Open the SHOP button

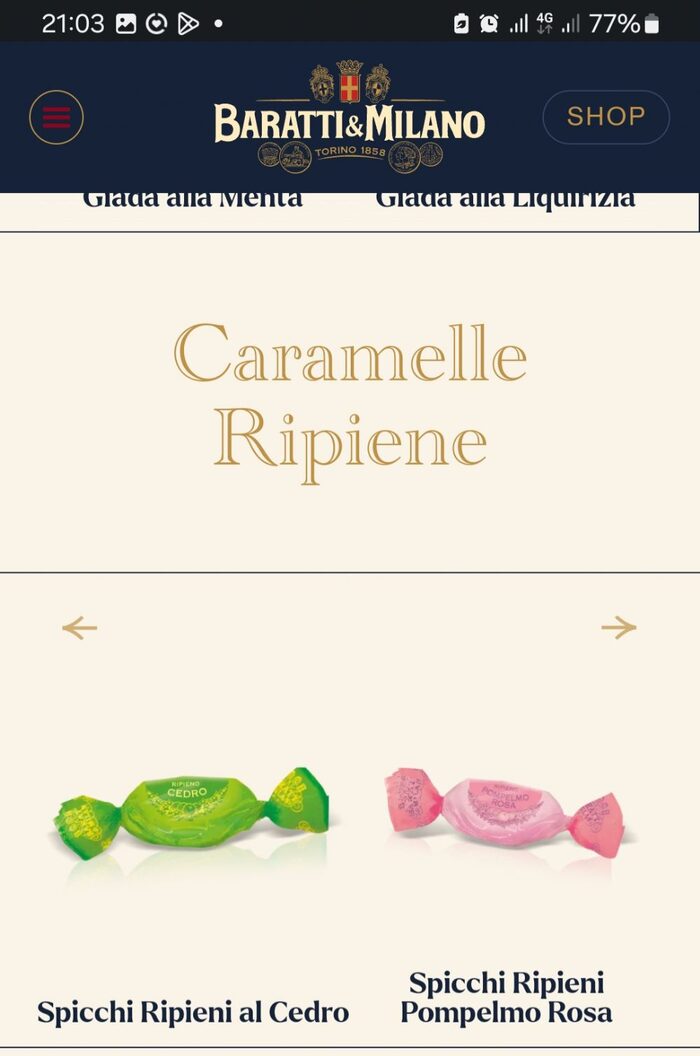tap(606, 117)
